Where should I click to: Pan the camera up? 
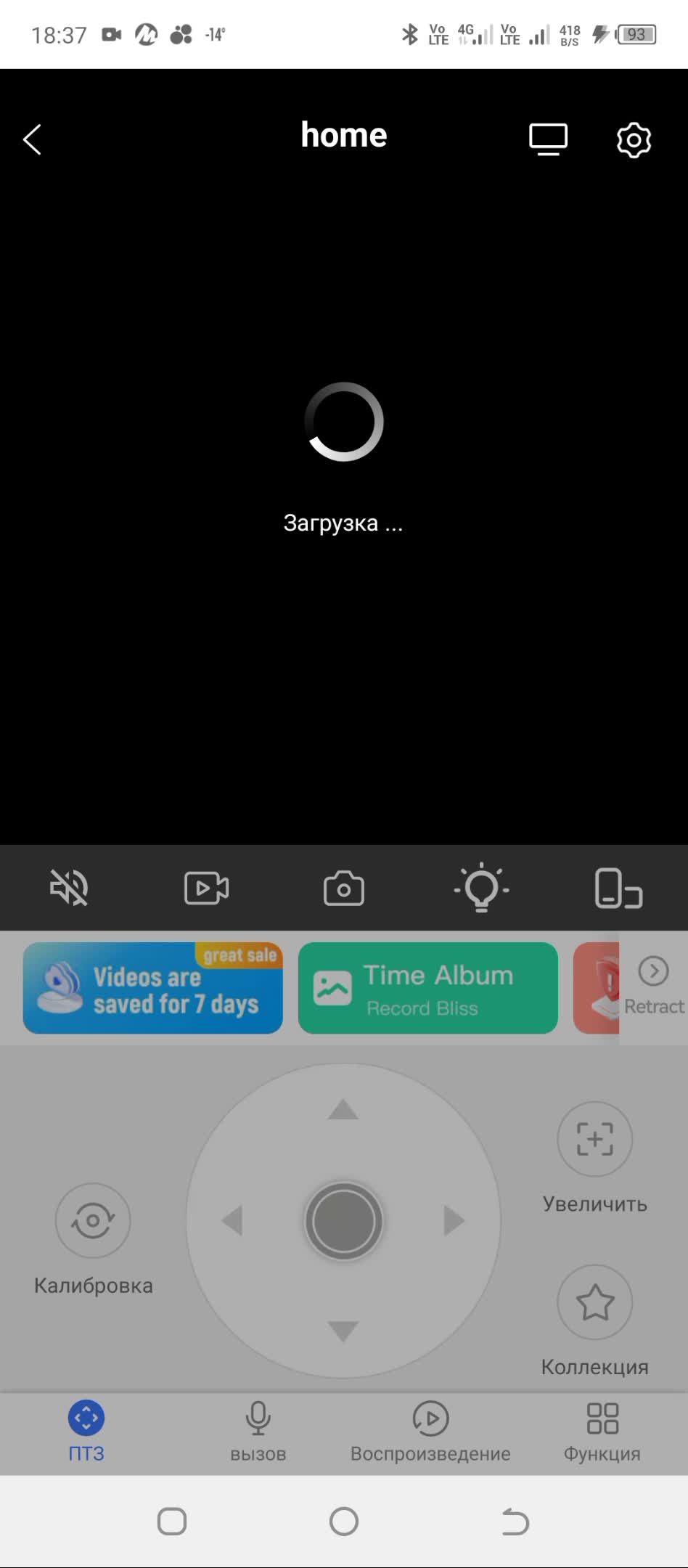coord(343,1109)
